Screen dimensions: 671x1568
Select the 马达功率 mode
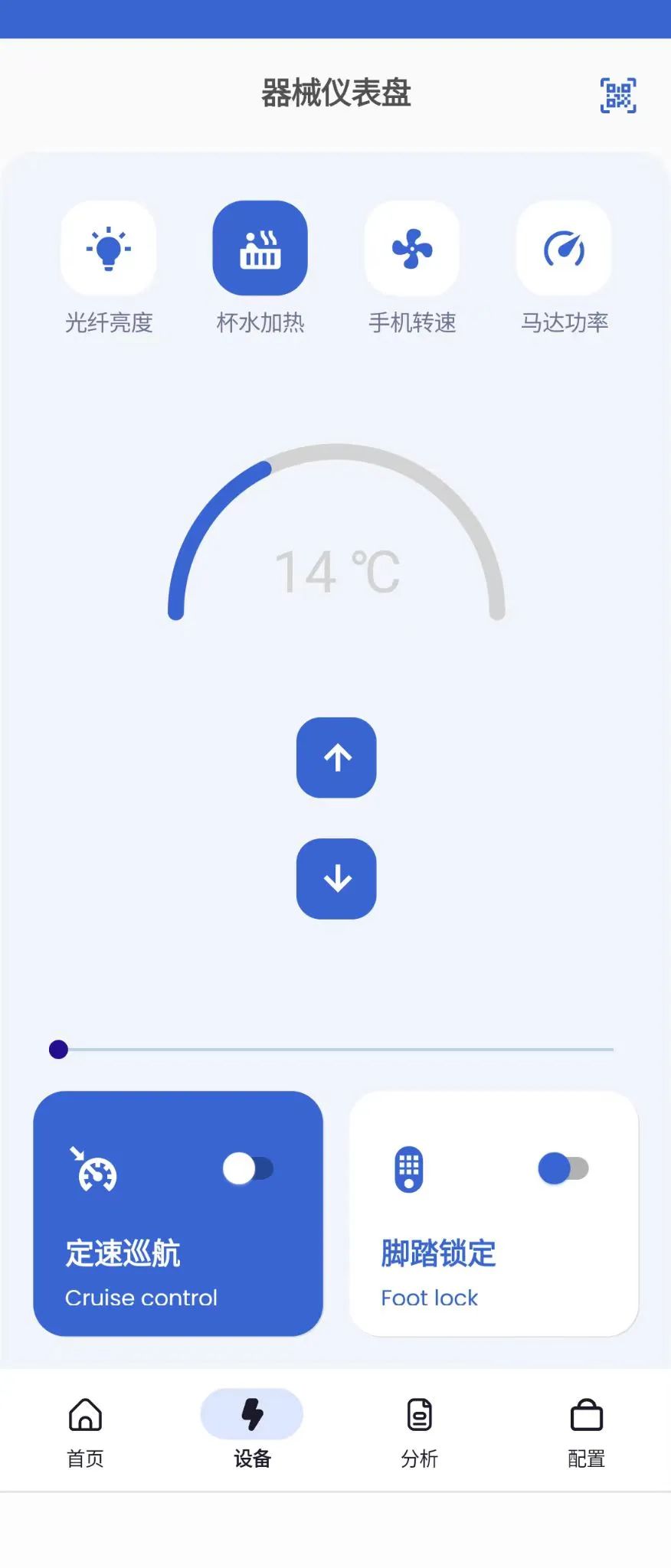click(x=564, y=249)
